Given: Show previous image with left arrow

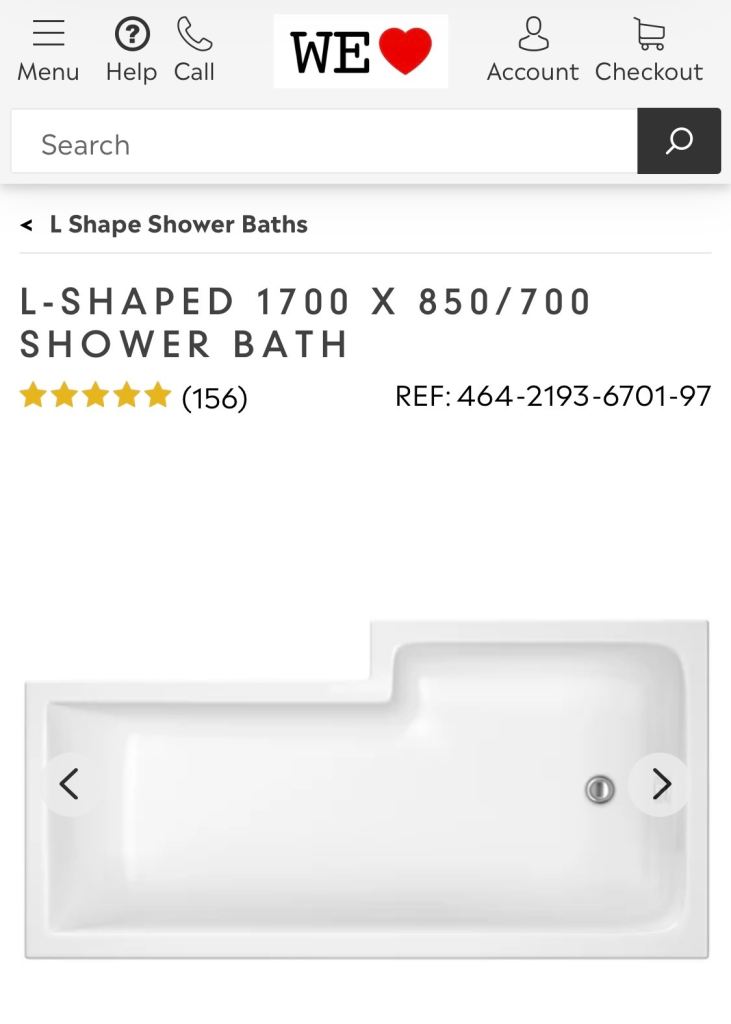Looking at the screenshot, I should click(69, 784).
